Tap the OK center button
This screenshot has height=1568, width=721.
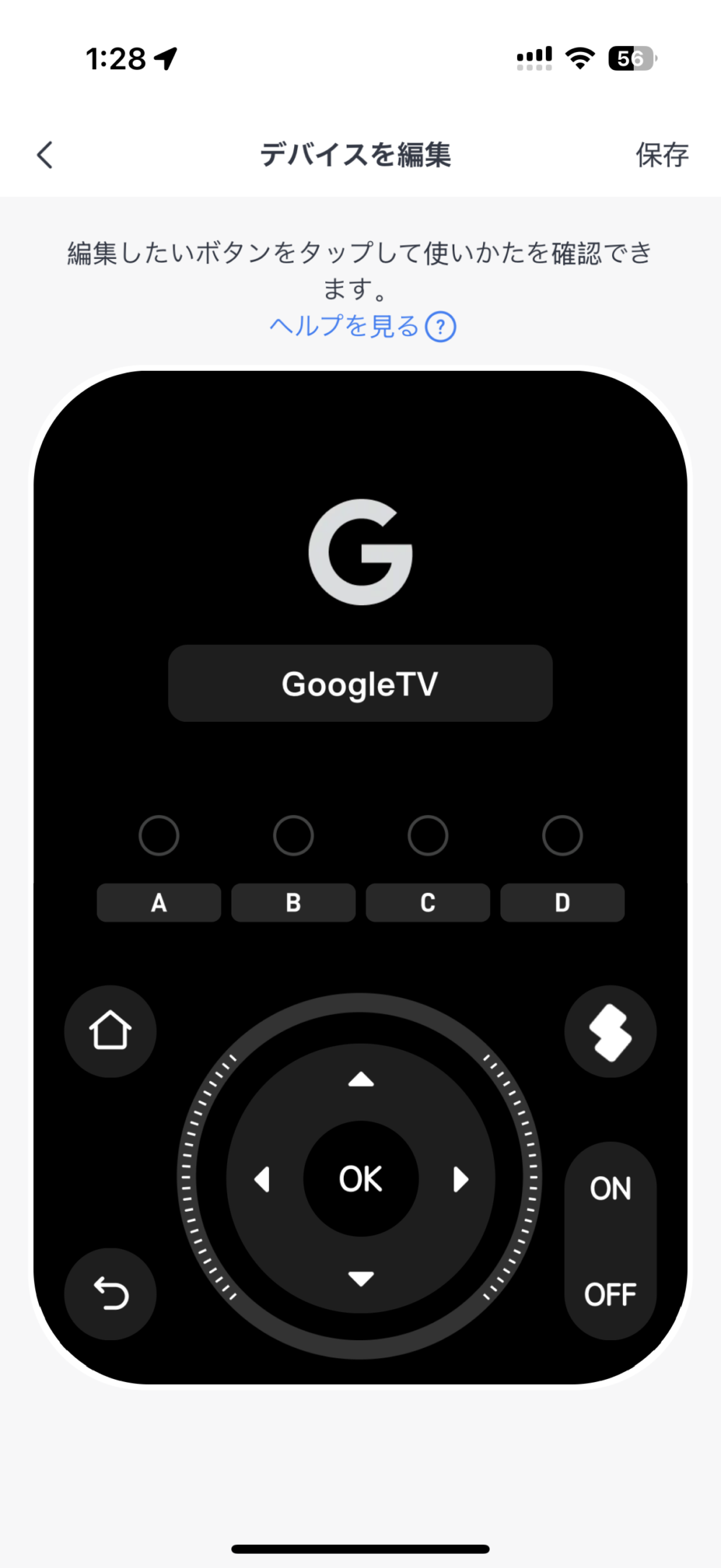click(x=360, y=1179)
